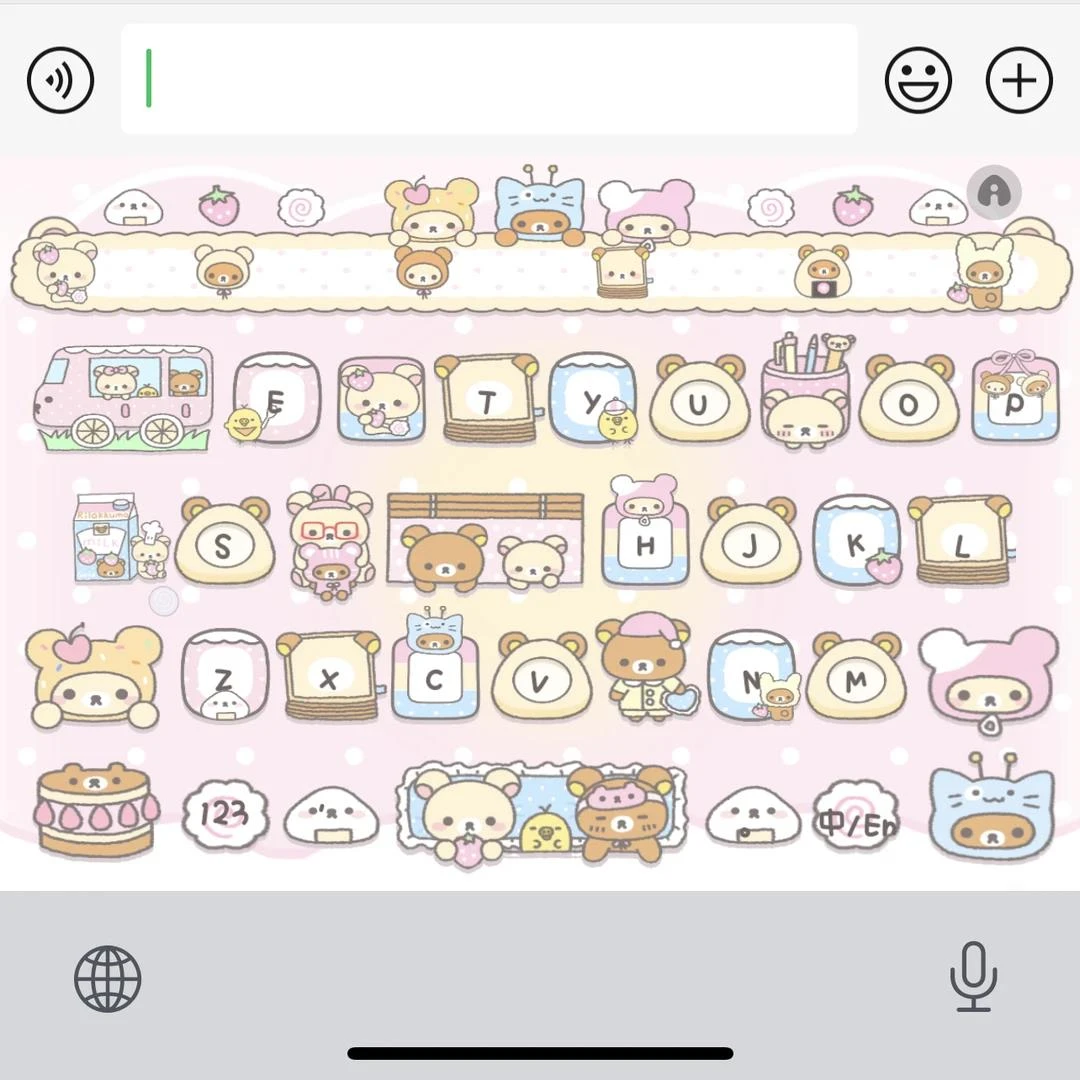Focus the message text field
This screenshot has width=1080, height=1080.
[x=488, y=79]
